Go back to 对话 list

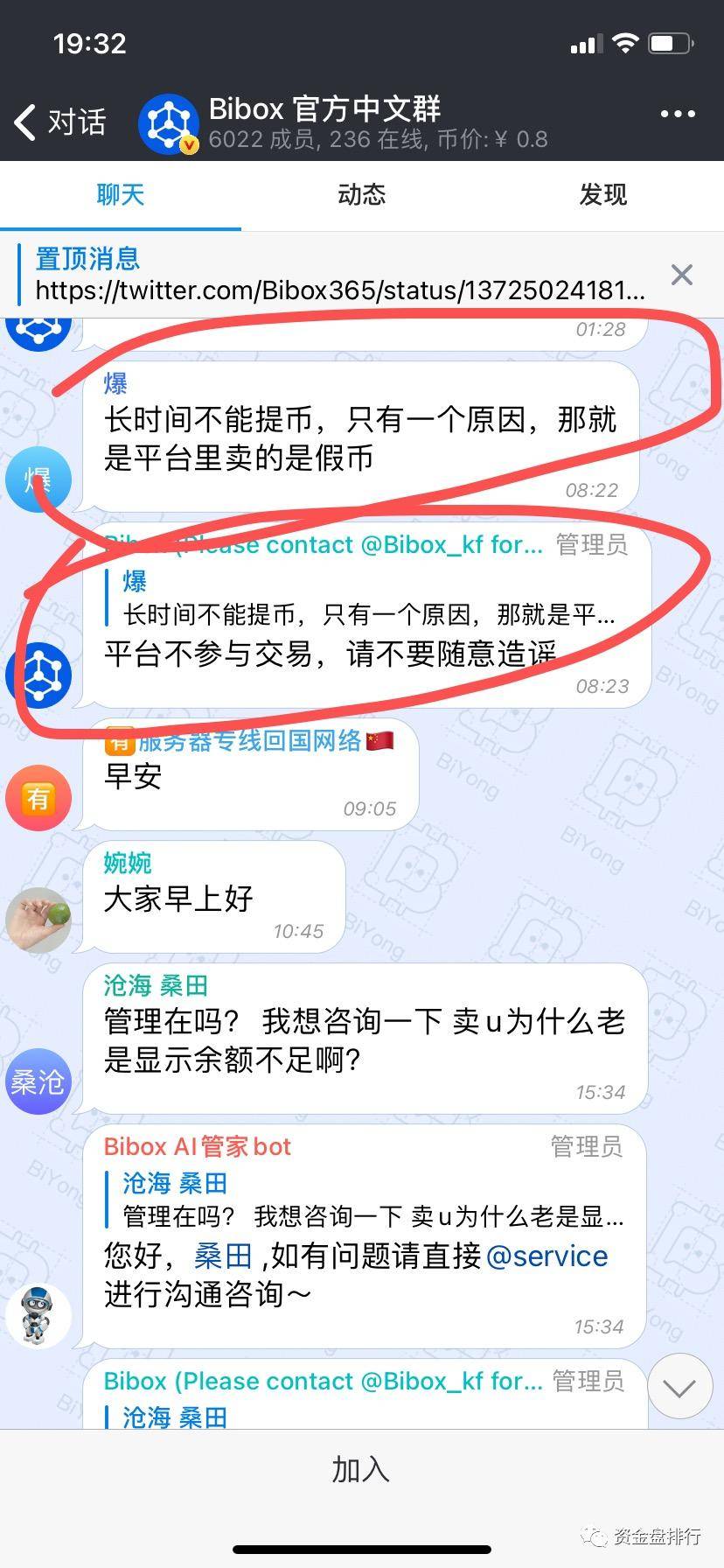click(x=59, y=122)
